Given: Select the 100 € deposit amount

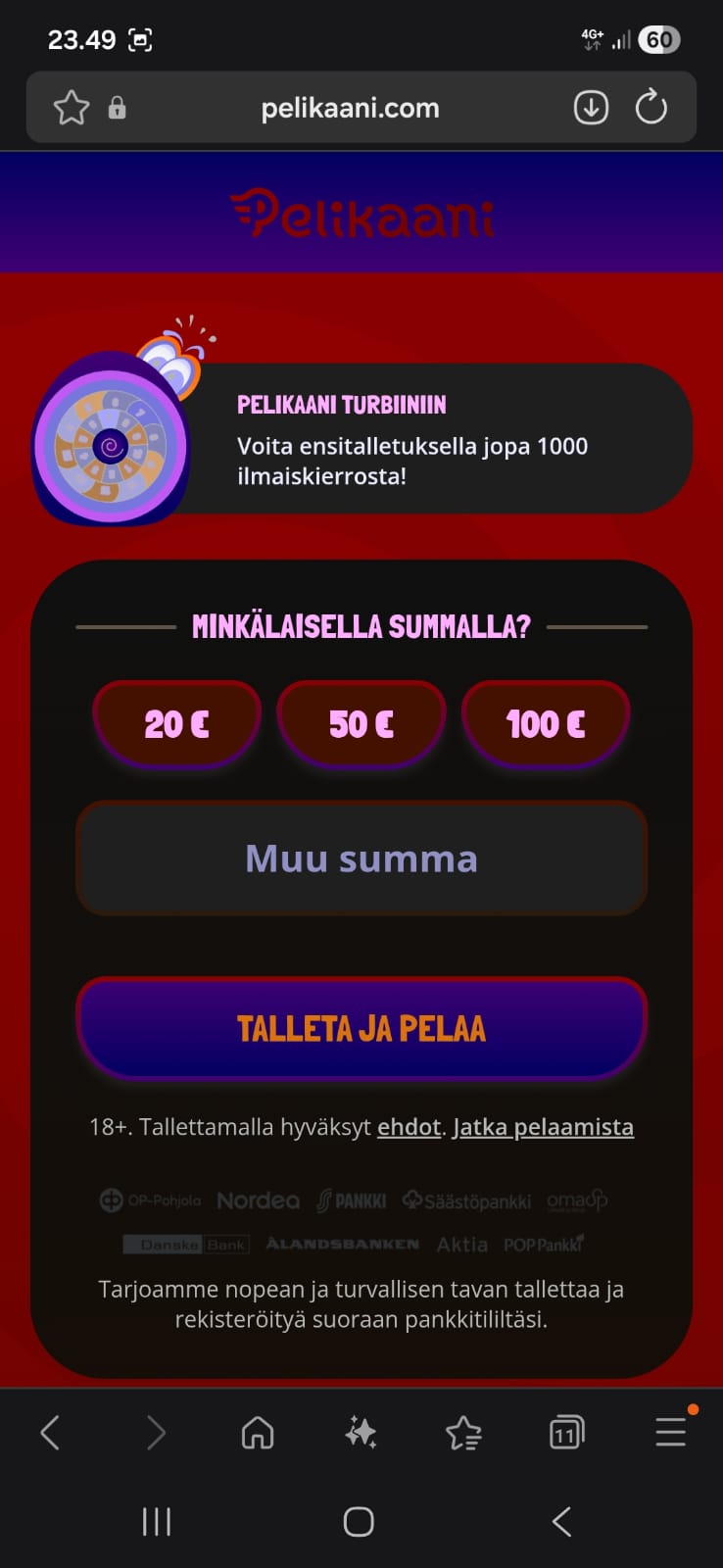Looking at the screenshot, I should (546, 722).
